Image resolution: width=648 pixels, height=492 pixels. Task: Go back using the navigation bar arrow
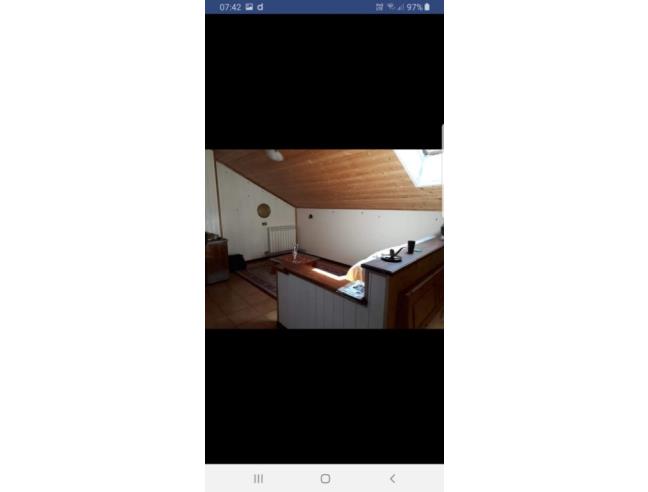(392, 479)
